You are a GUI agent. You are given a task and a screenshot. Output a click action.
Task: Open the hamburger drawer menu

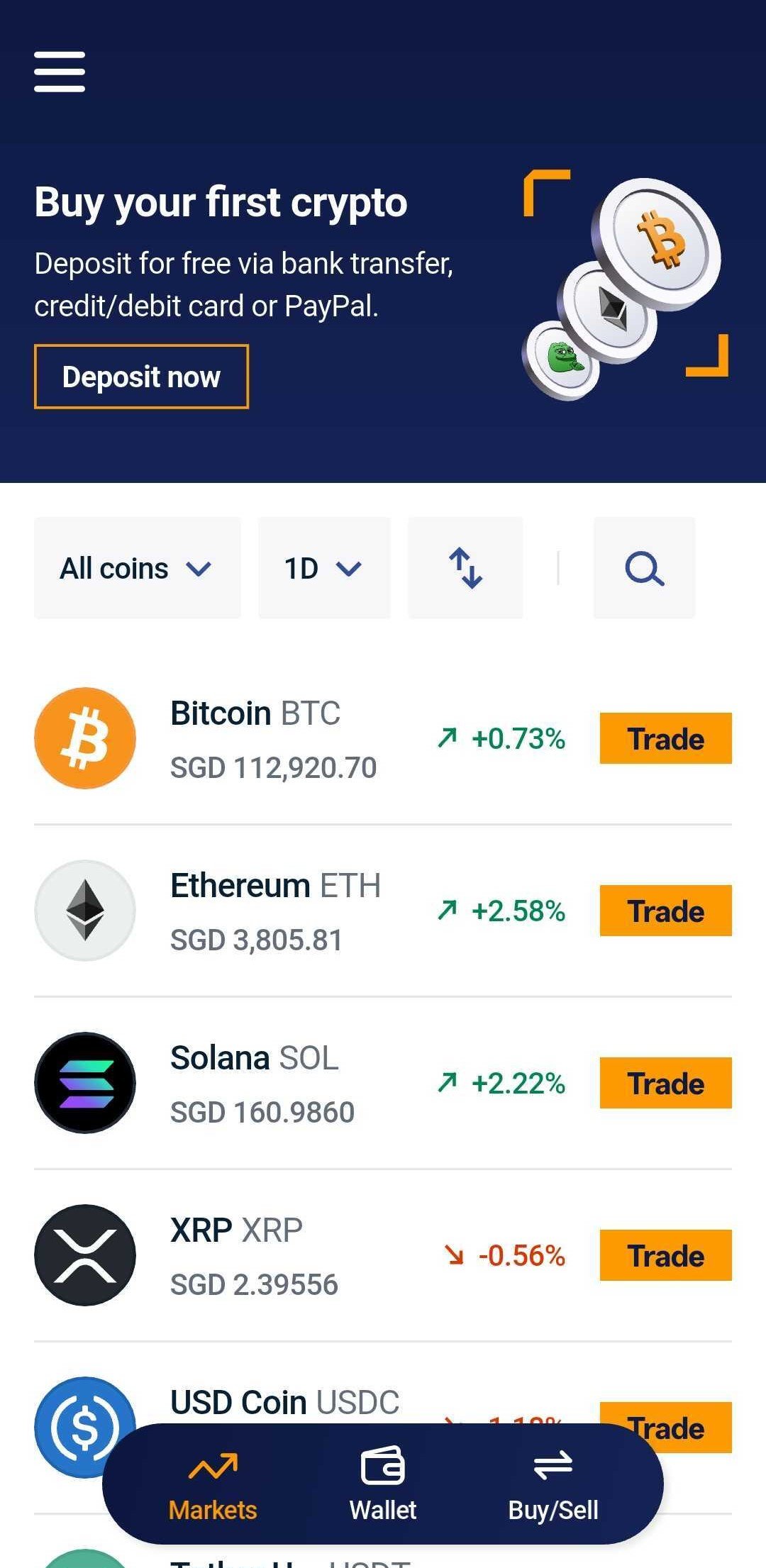[60, 72]
